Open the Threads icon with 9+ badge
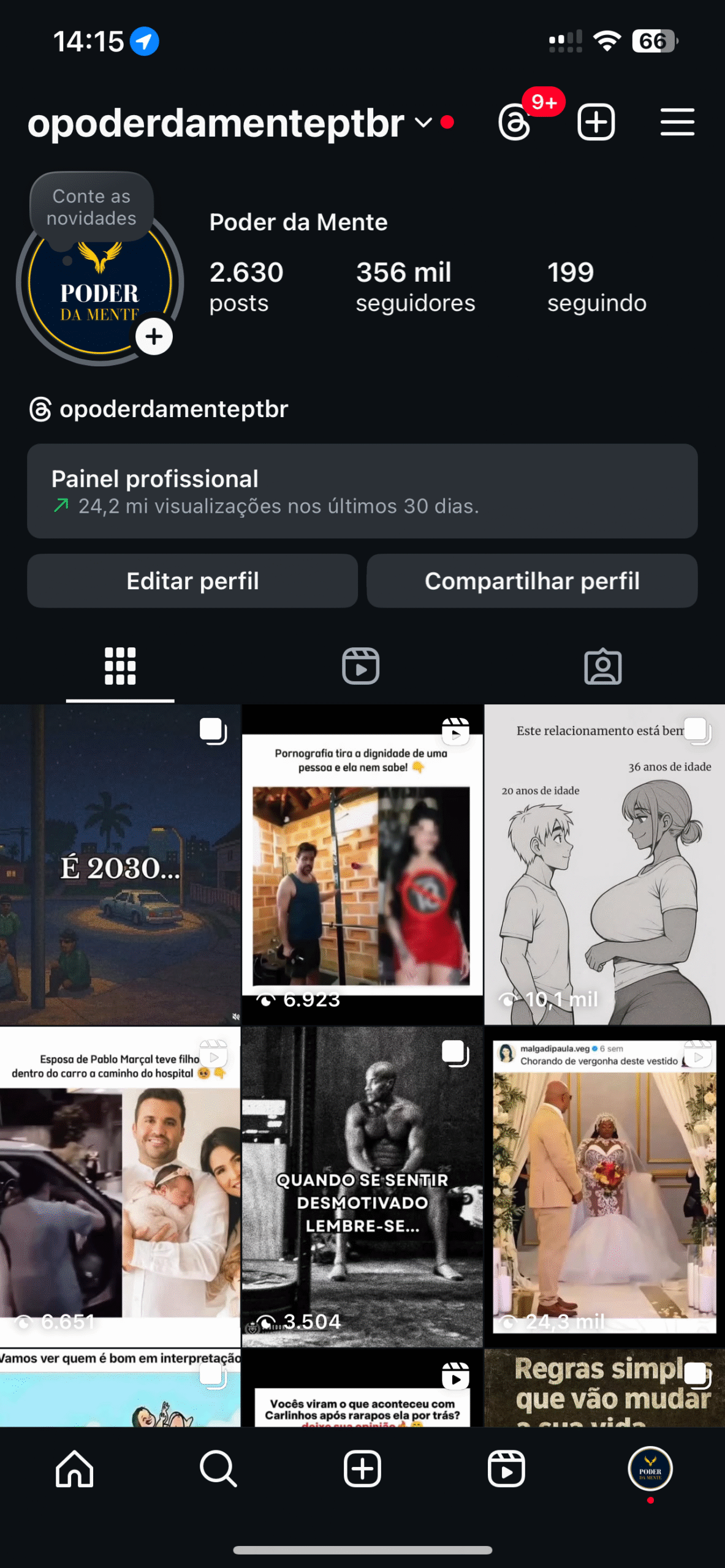The height and width of the screenshot is (1568, 725). click(516, 122)
